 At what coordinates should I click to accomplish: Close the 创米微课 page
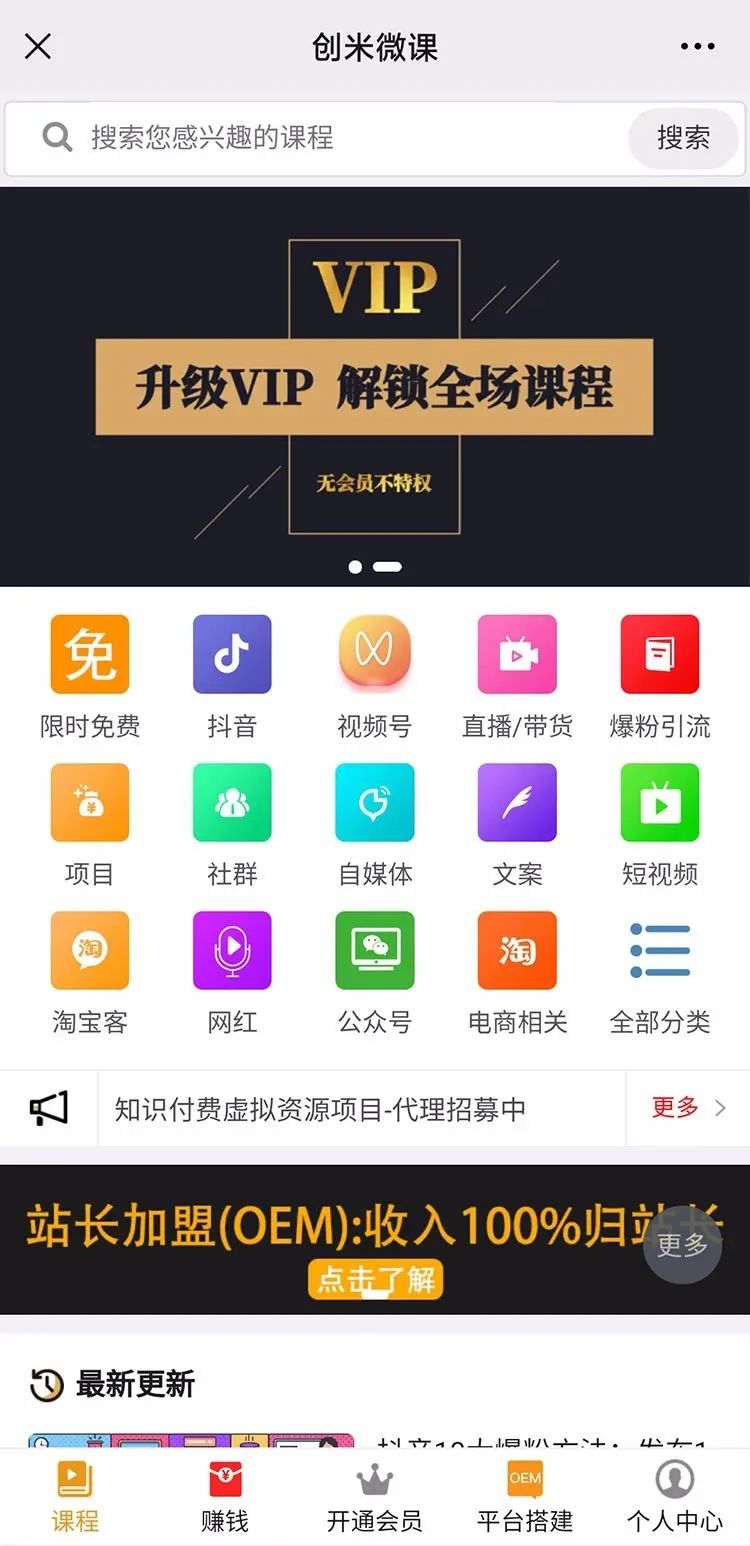tap(38, 47)
